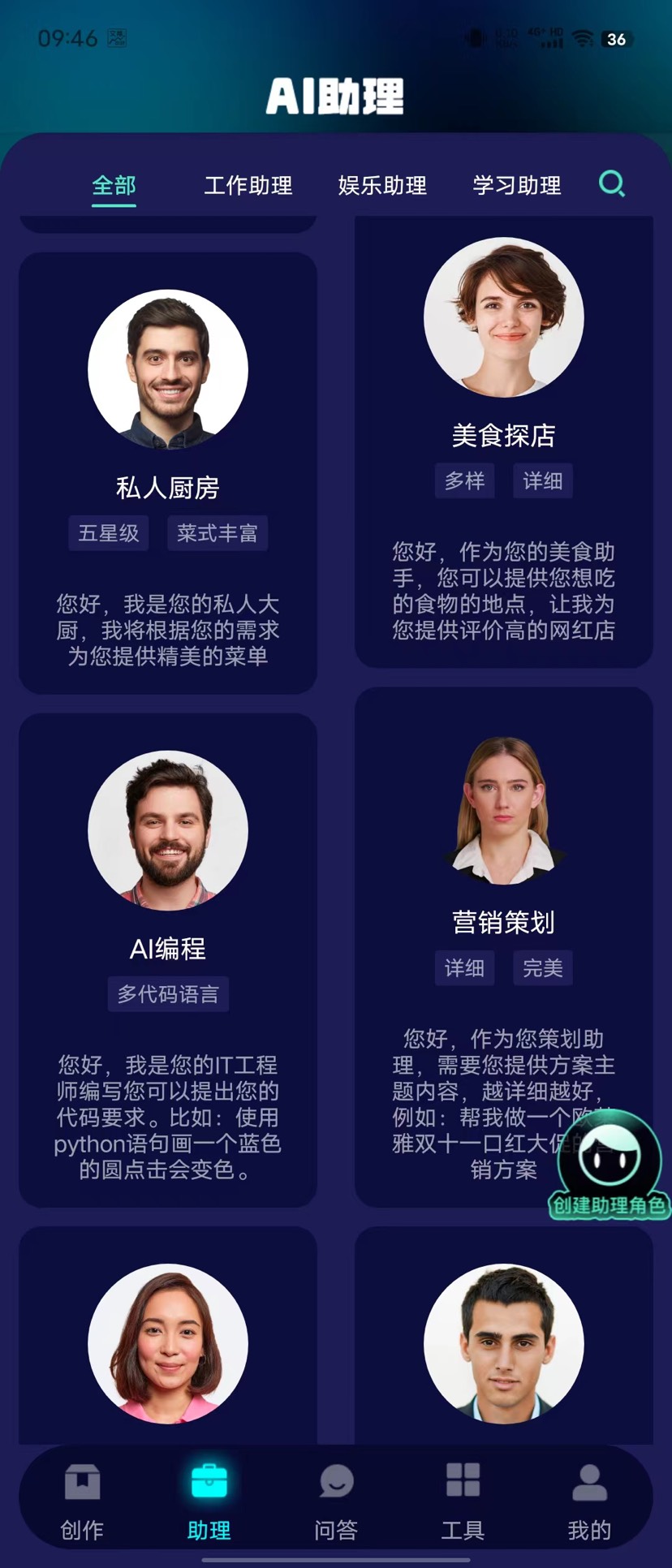This screenshot has width=672, height=1568.
Task: Open the 工具 tab
Action: (x=463, y=1501)
